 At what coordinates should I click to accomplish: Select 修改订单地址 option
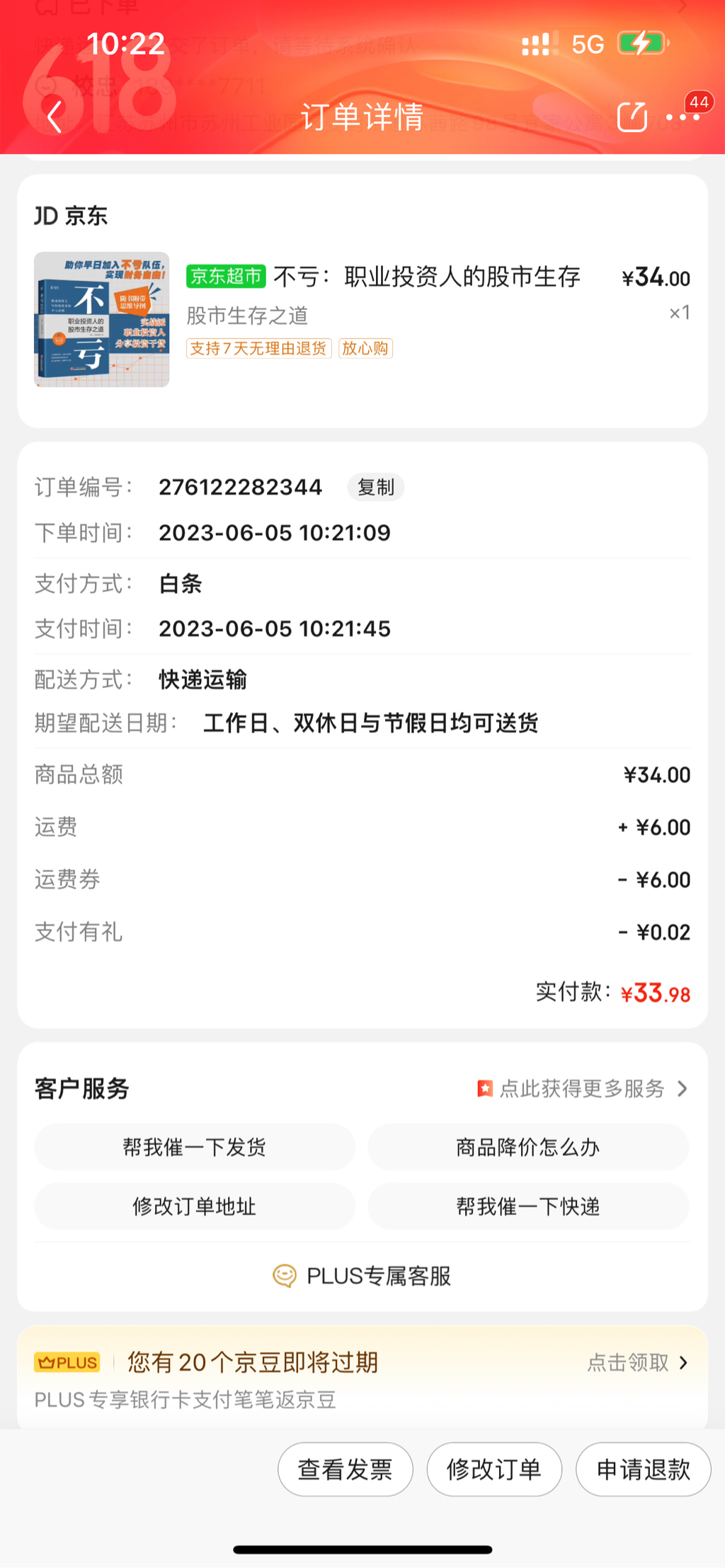tap(195, 1206)
